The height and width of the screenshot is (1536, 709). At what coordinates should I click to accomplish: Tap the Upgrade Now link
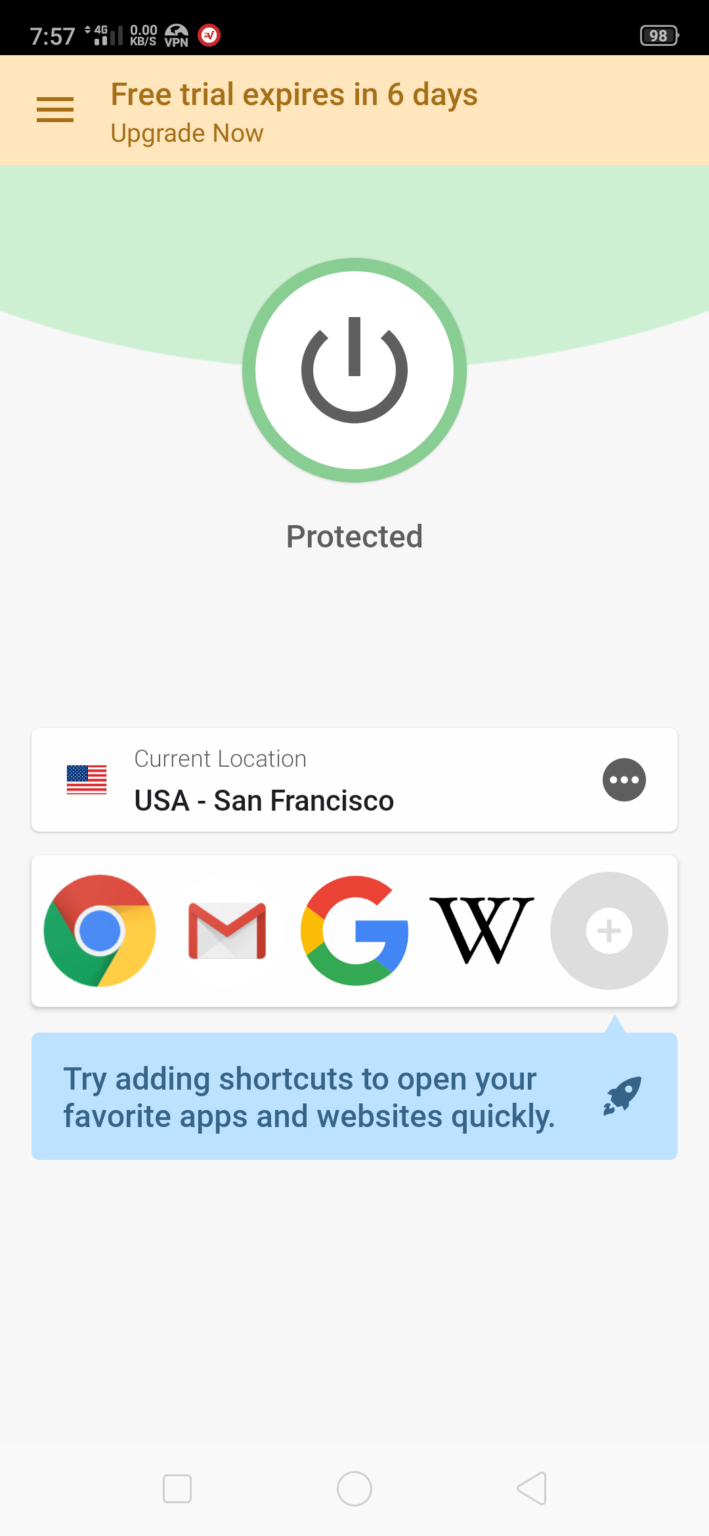click(187, 134)
